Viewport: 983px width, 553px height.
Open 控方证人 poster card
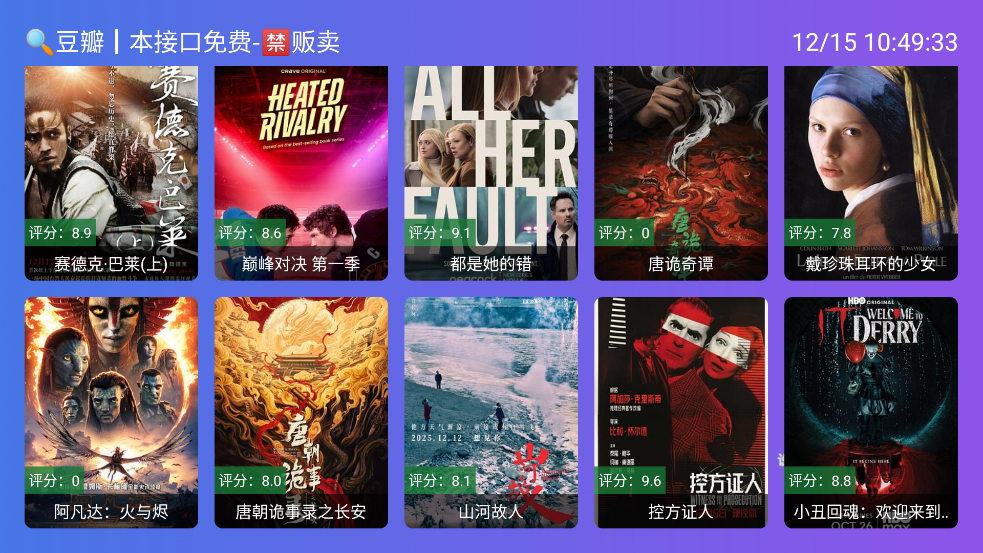pos(681,412)
